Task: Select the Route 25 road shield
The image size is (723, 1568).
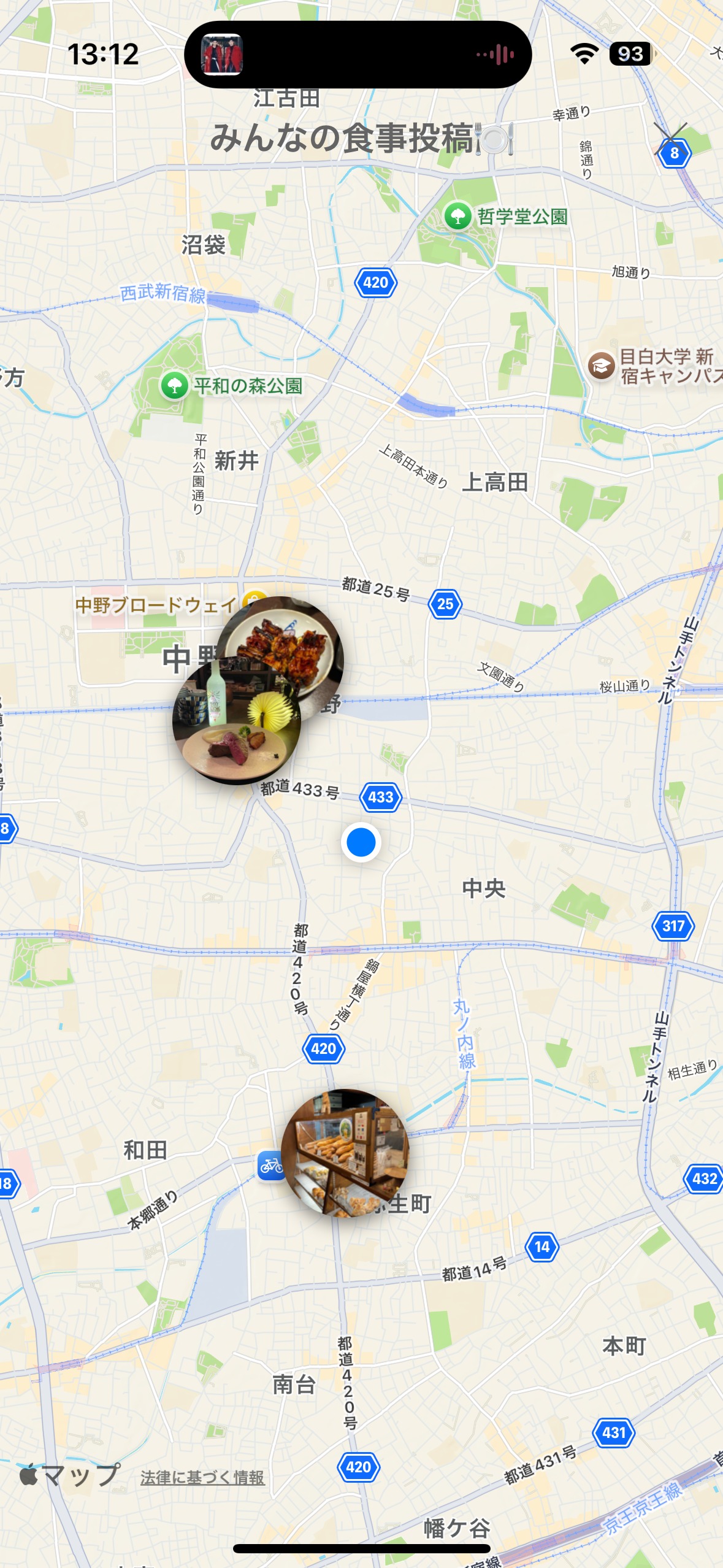Action: point(446,604)
